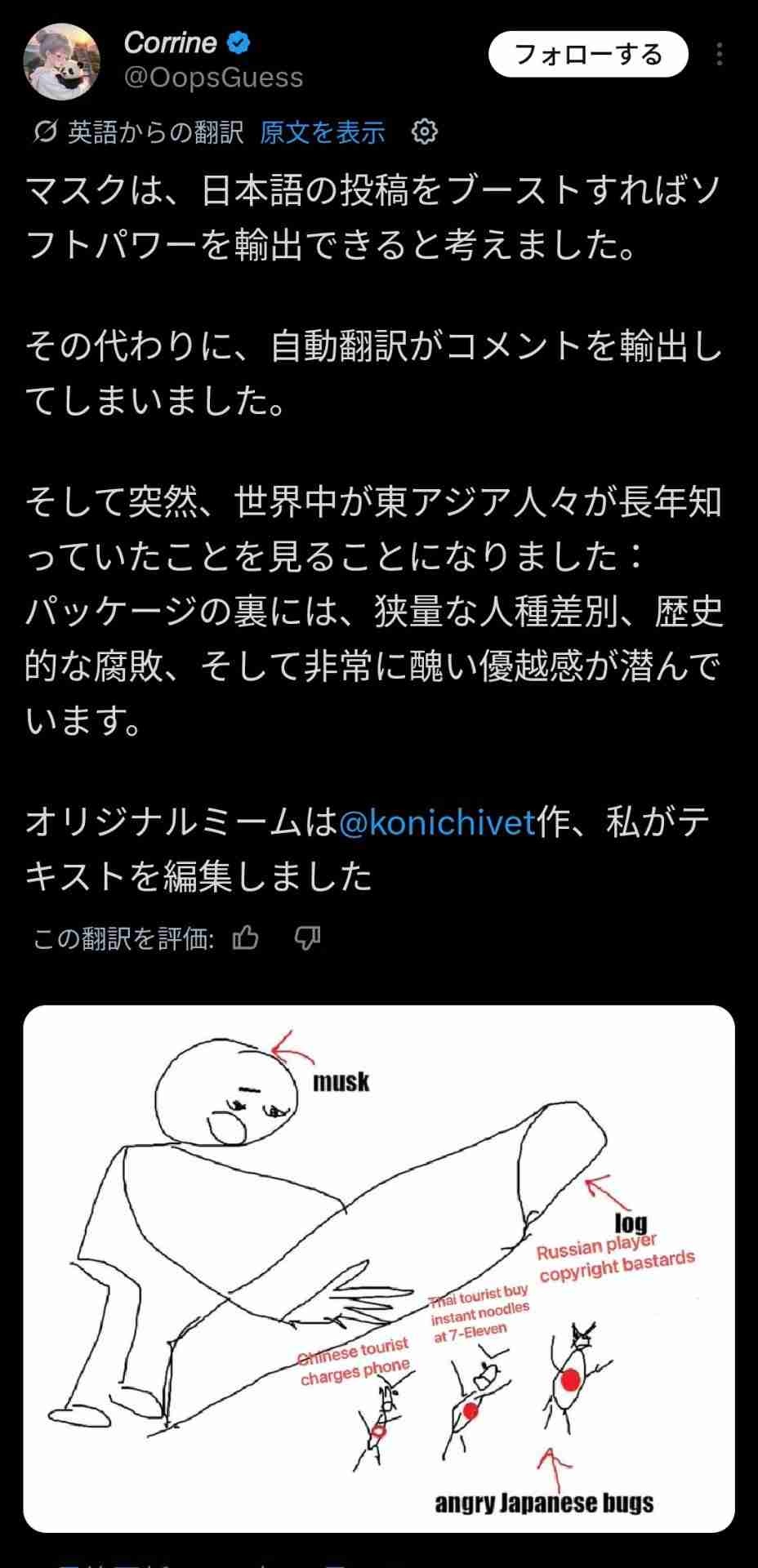Open the post's three-dot overflow menu

click(719, 55)
